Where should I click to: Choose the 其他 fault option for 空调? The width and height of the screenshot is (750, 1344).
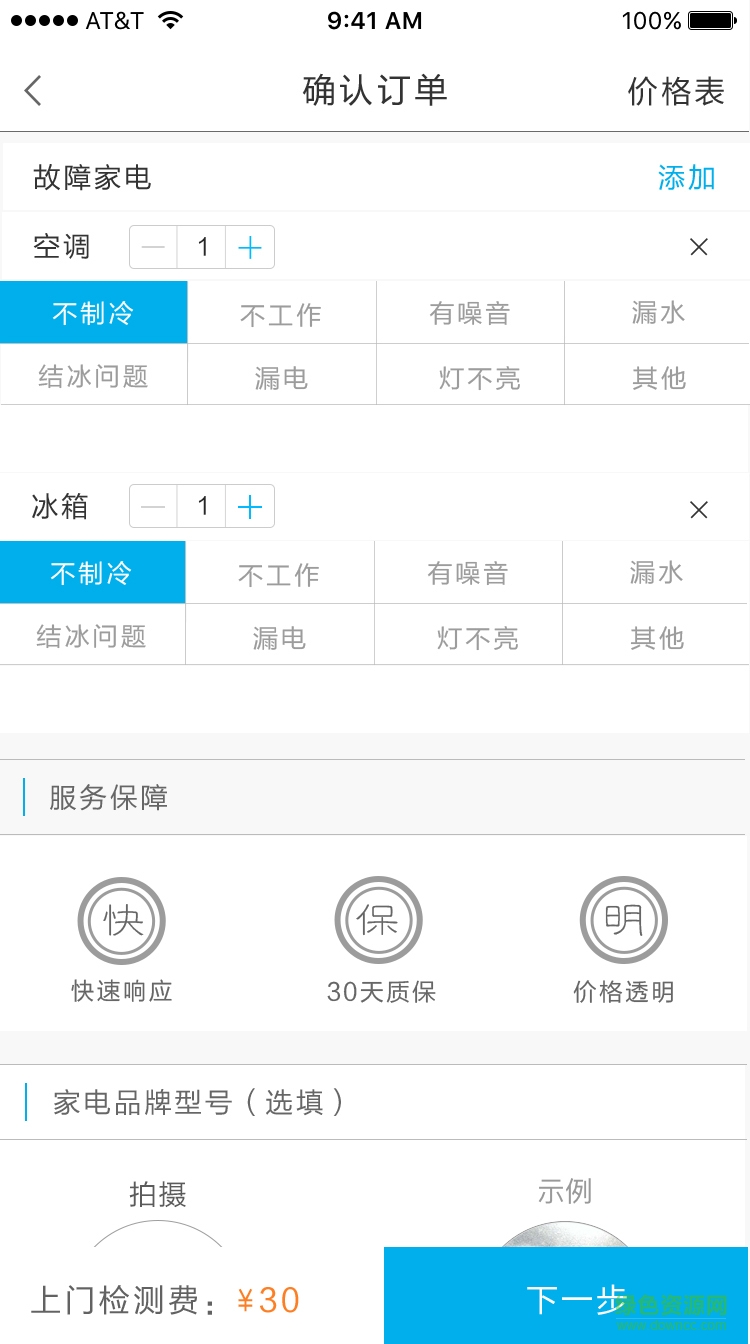click(x=656, y=376)
